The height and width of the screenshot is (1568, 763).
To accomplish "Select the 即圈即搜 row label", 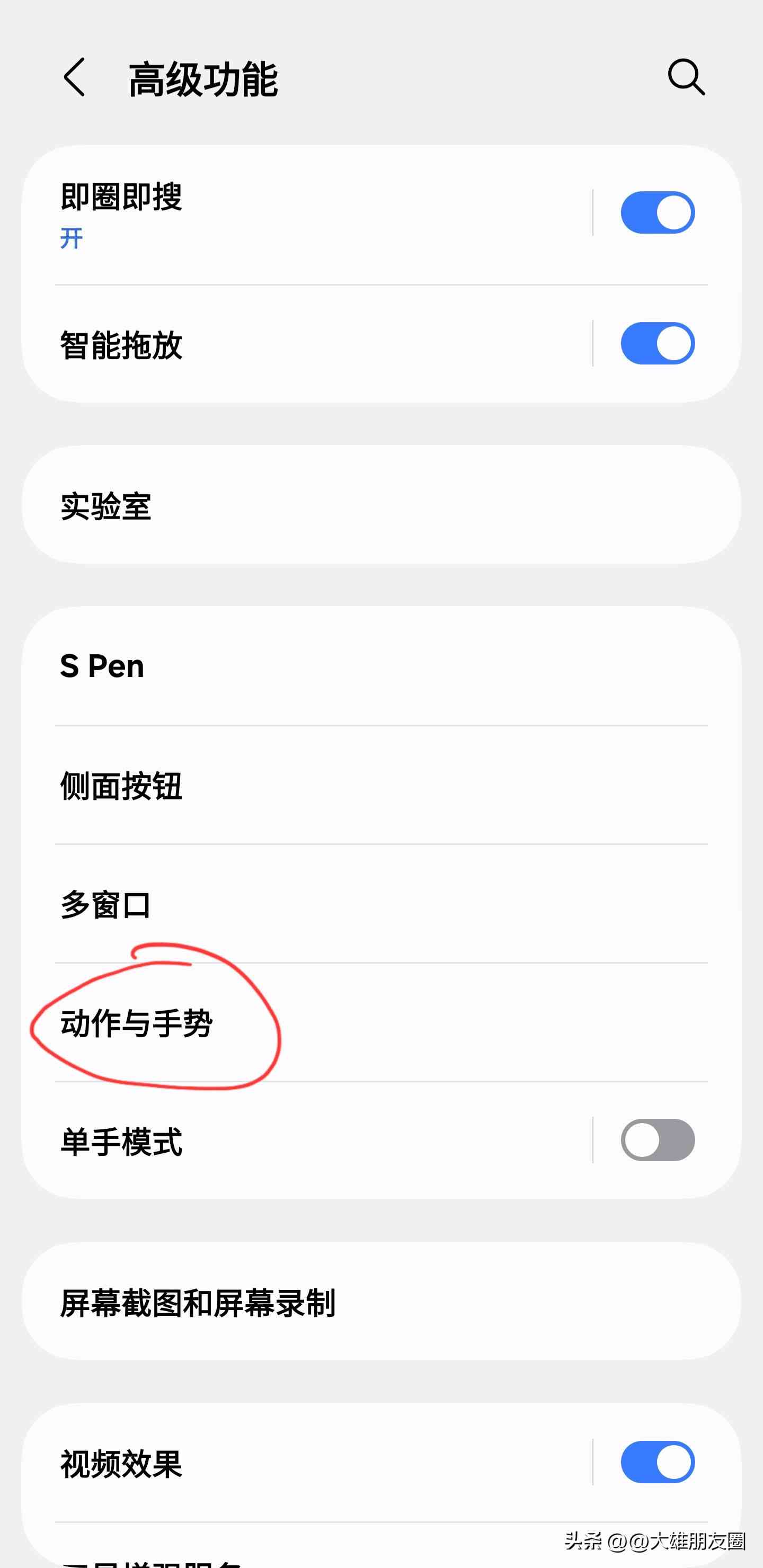I will [121, 195].
